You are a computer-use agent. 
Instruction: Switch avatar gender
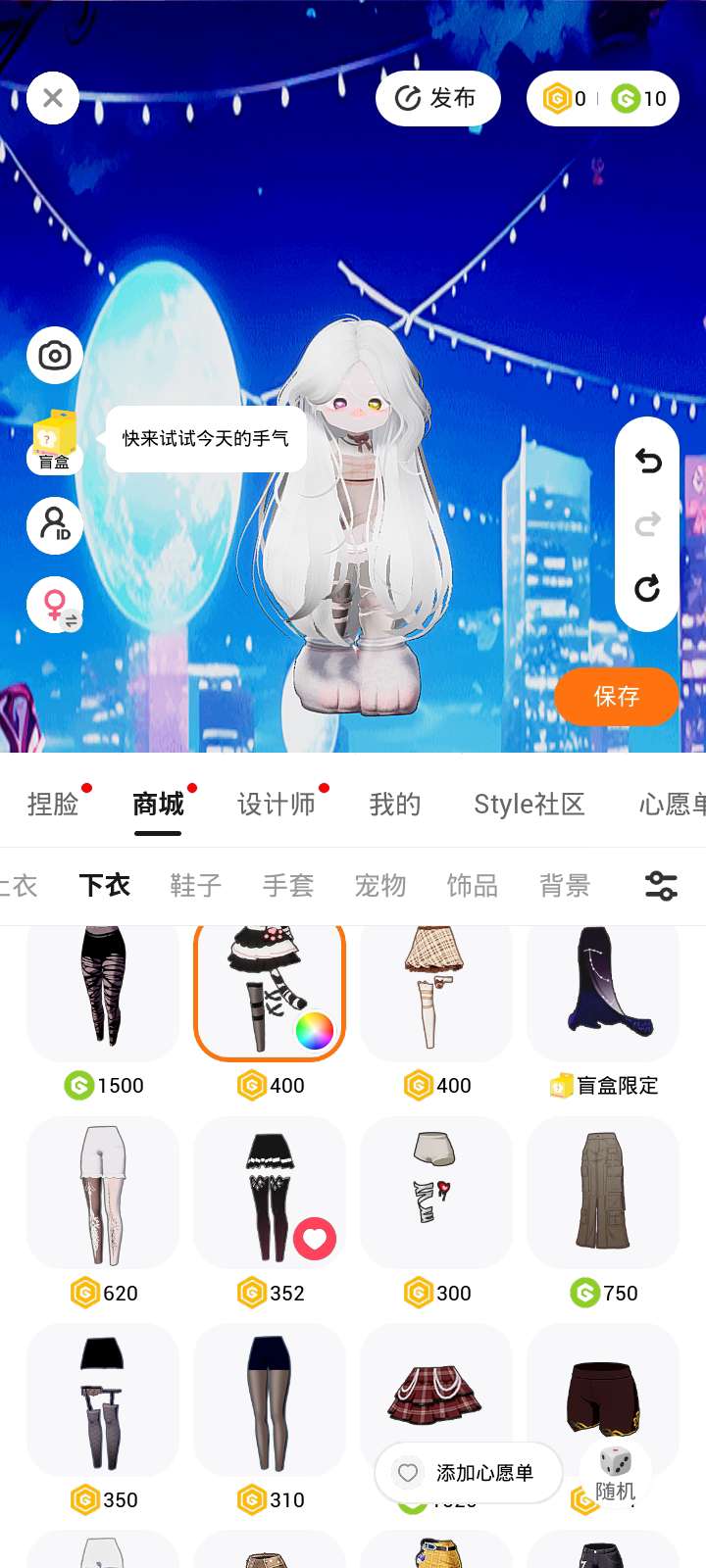coord(55,605)
